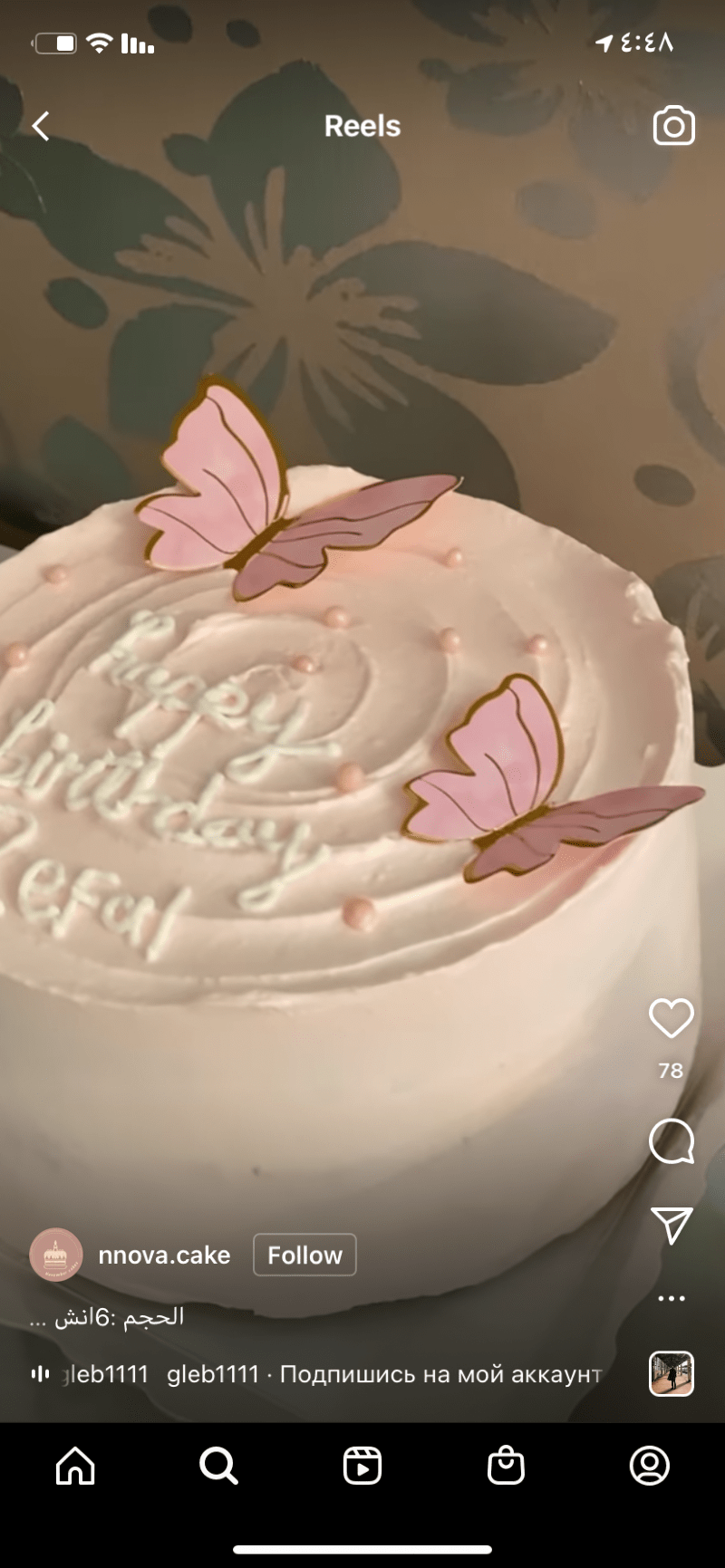Switch to the Shop tab
725x1568 pixels.
506,1465
